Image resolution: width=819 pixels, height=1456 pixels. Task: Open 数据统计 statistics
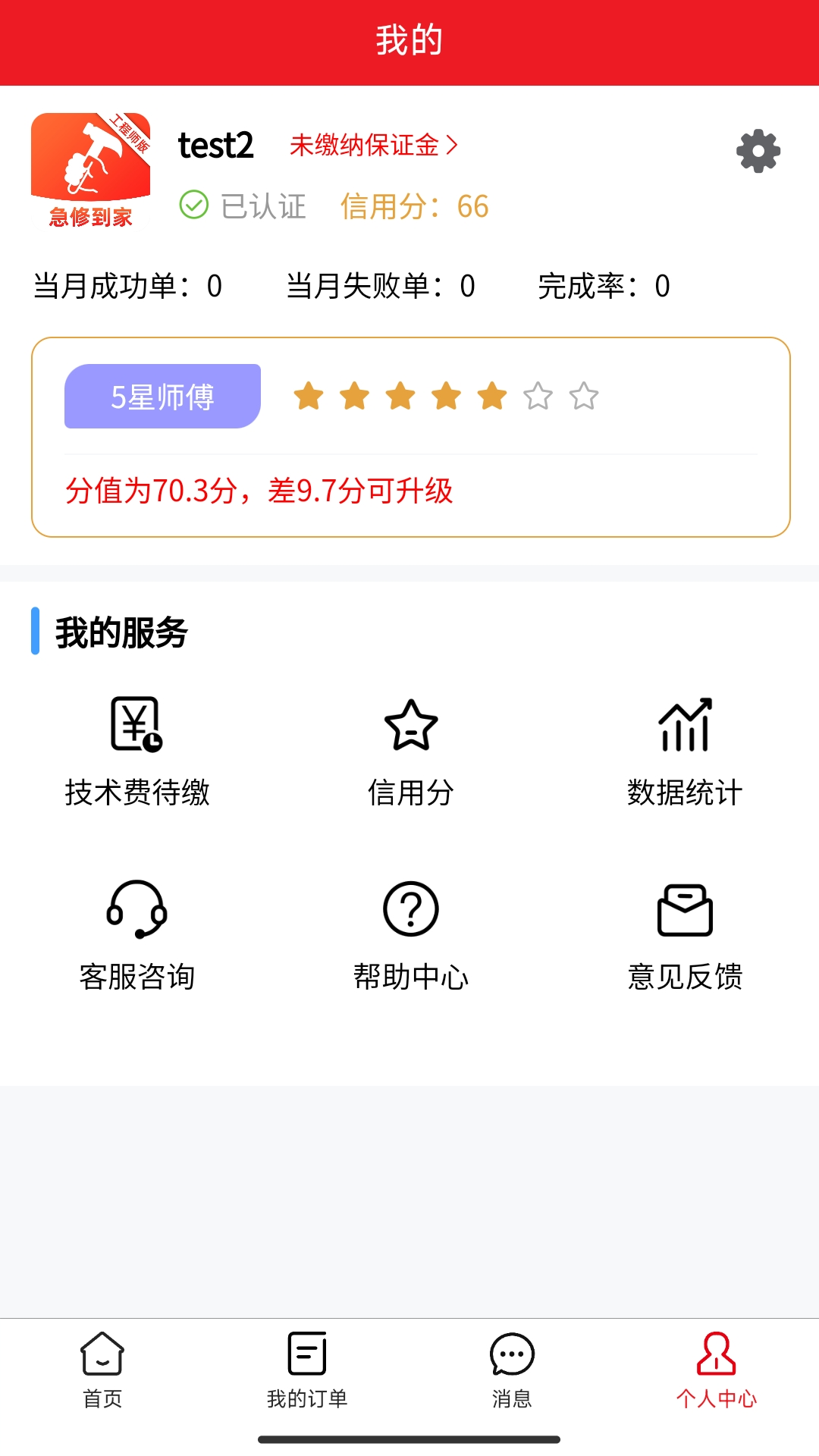coord(685,751)
